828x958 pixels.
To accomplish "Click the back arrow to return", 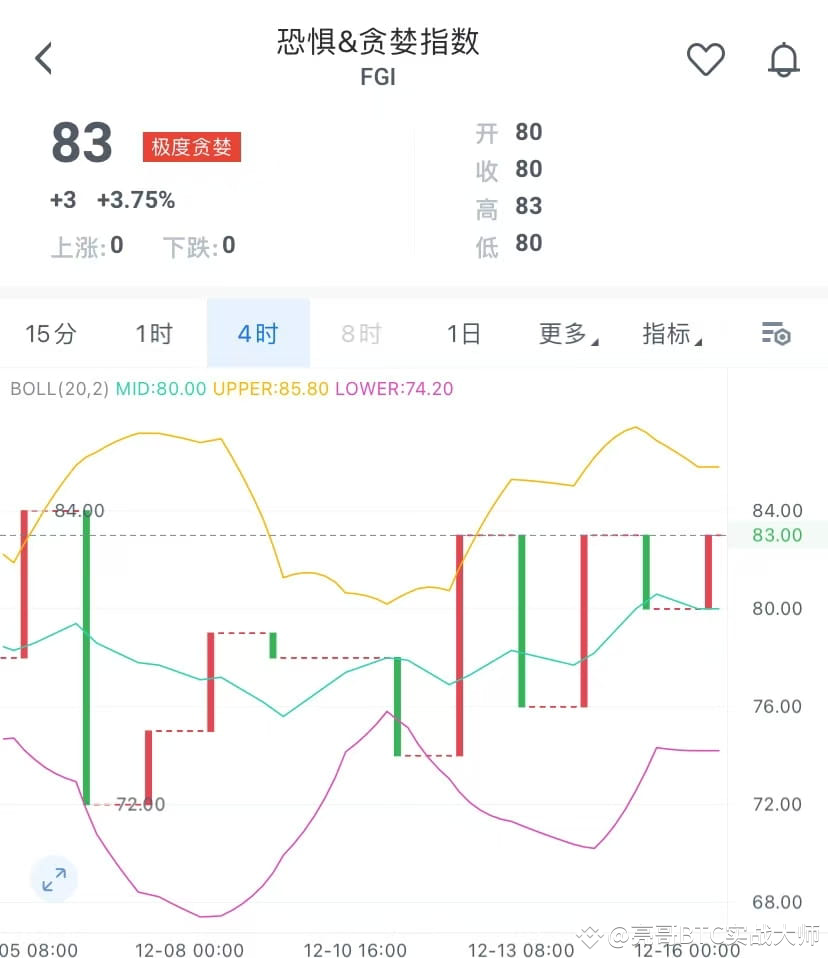I will point(42,57).
